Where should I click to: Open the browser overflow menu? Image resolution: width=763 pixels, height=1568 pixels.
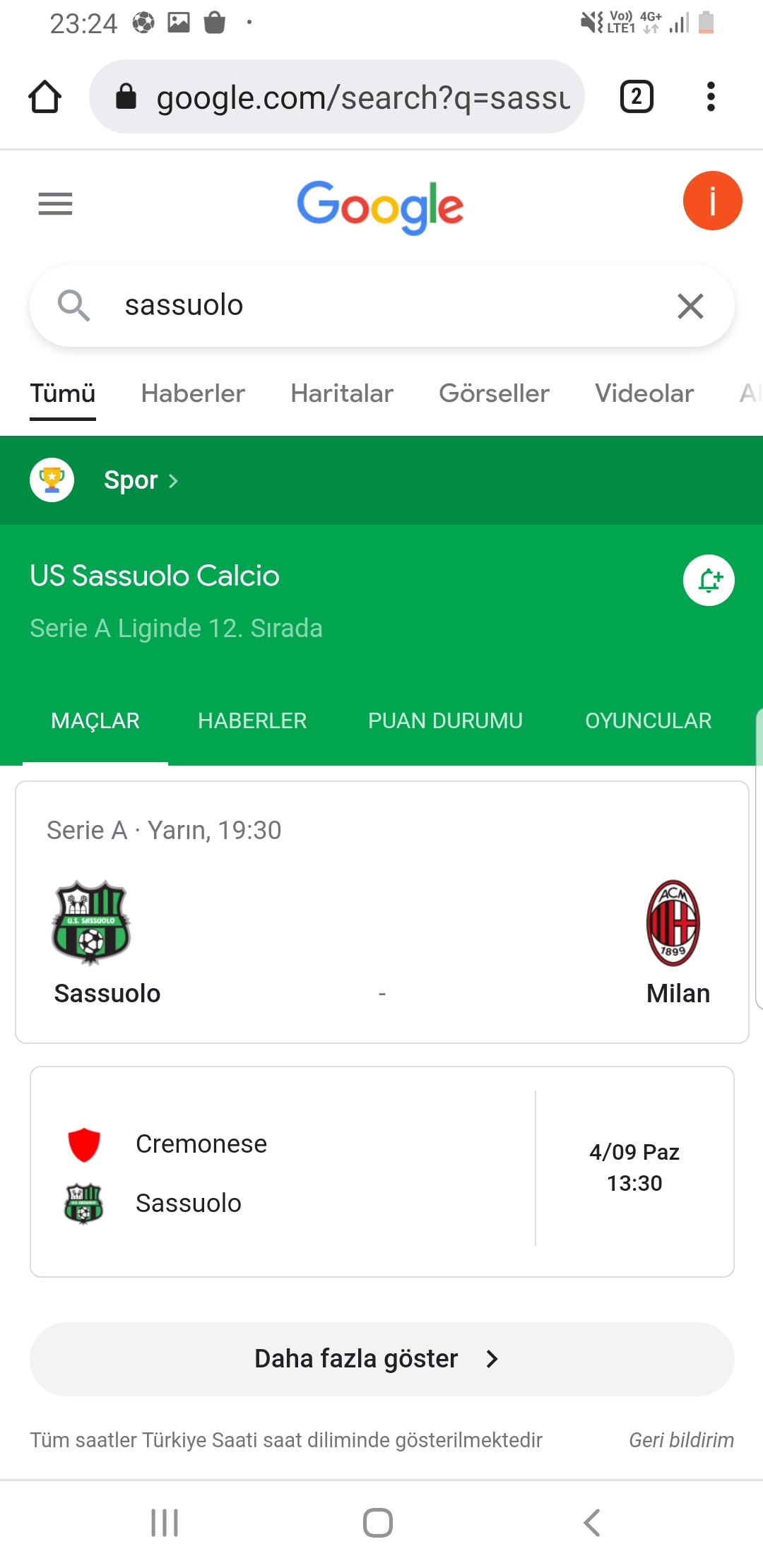[x=711, y=97]
